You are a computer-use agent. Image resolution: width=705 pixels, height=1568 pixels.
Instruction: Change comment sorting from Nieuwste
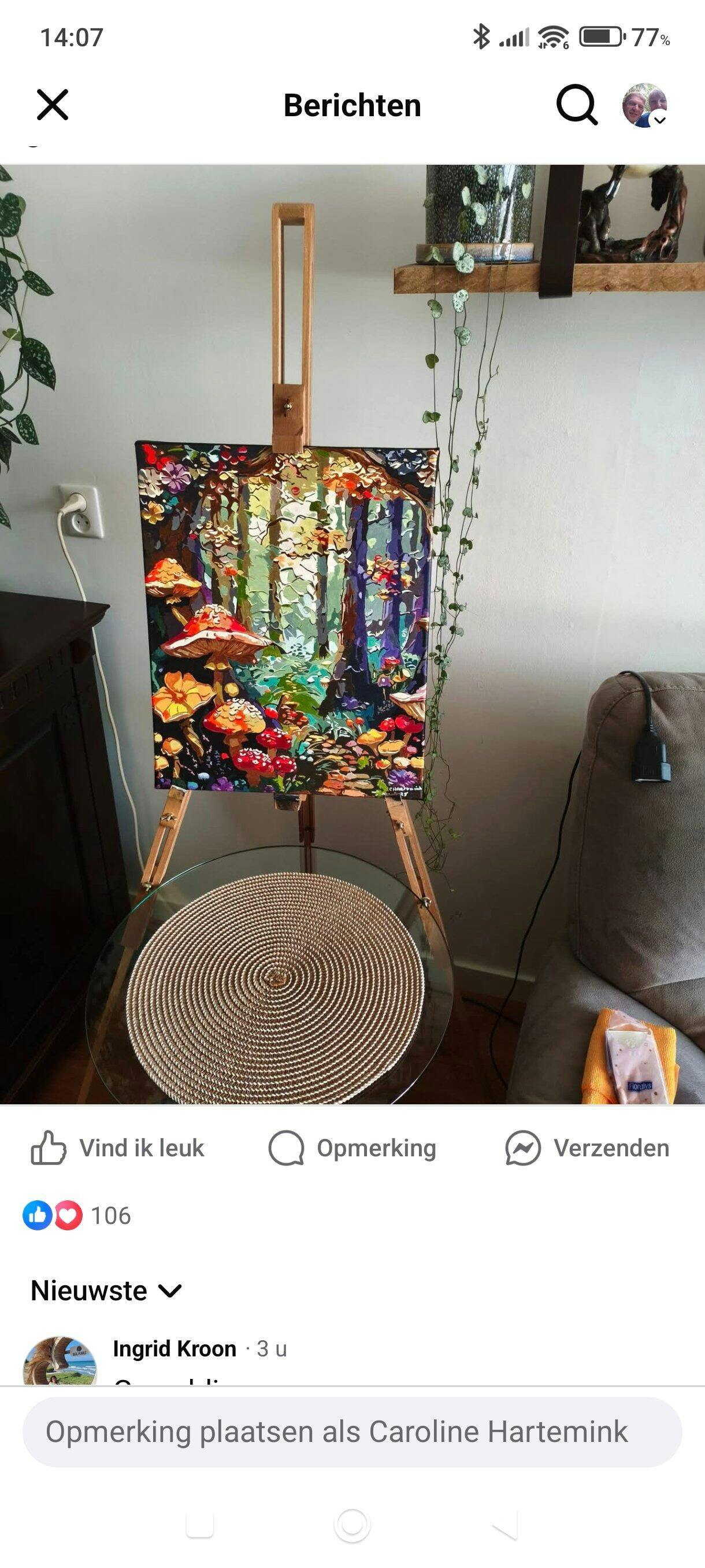click(106, 1290)
